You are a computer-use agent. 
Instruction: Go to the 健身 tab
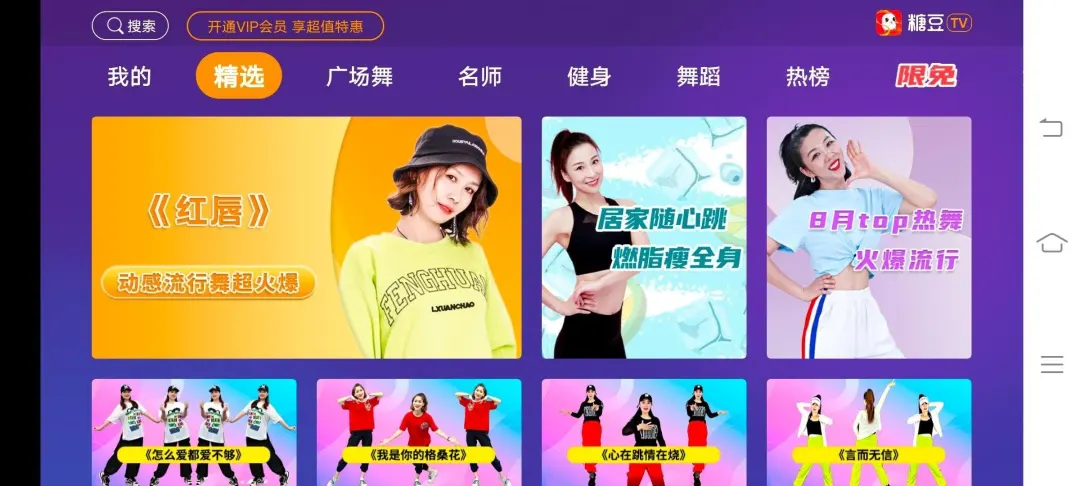click(x=589, y=76)
